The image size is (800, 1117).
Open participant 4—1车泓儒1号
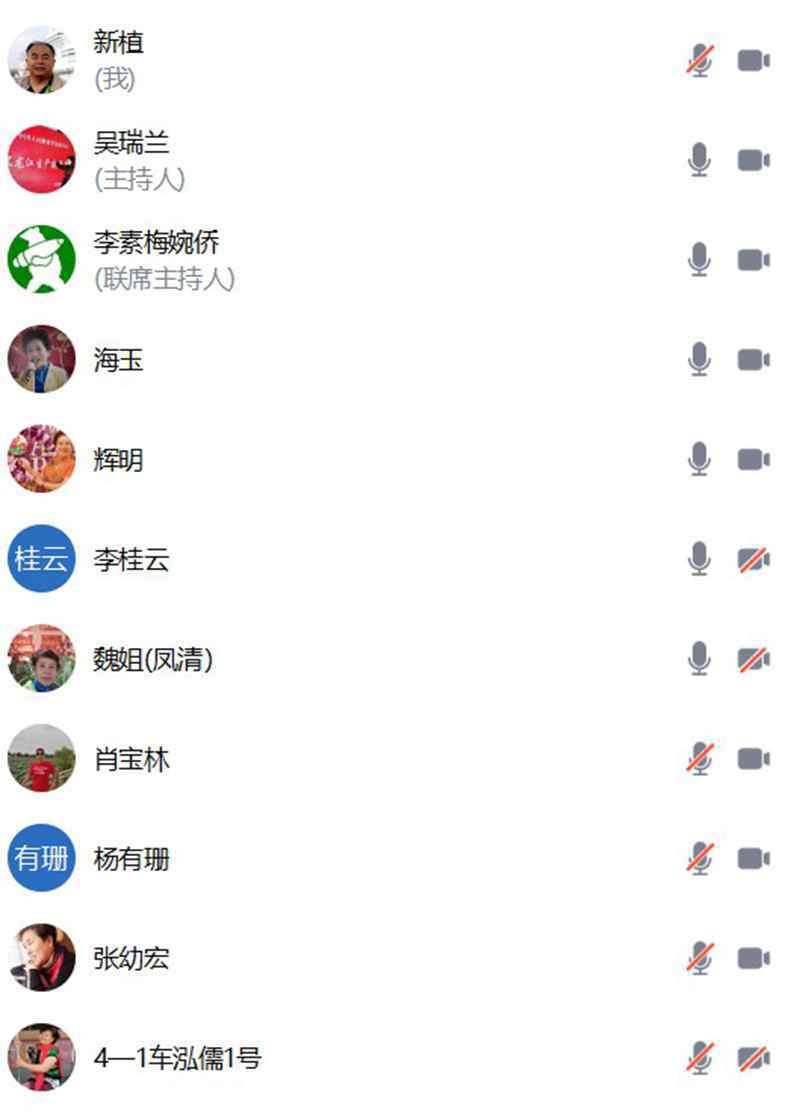177,1058
